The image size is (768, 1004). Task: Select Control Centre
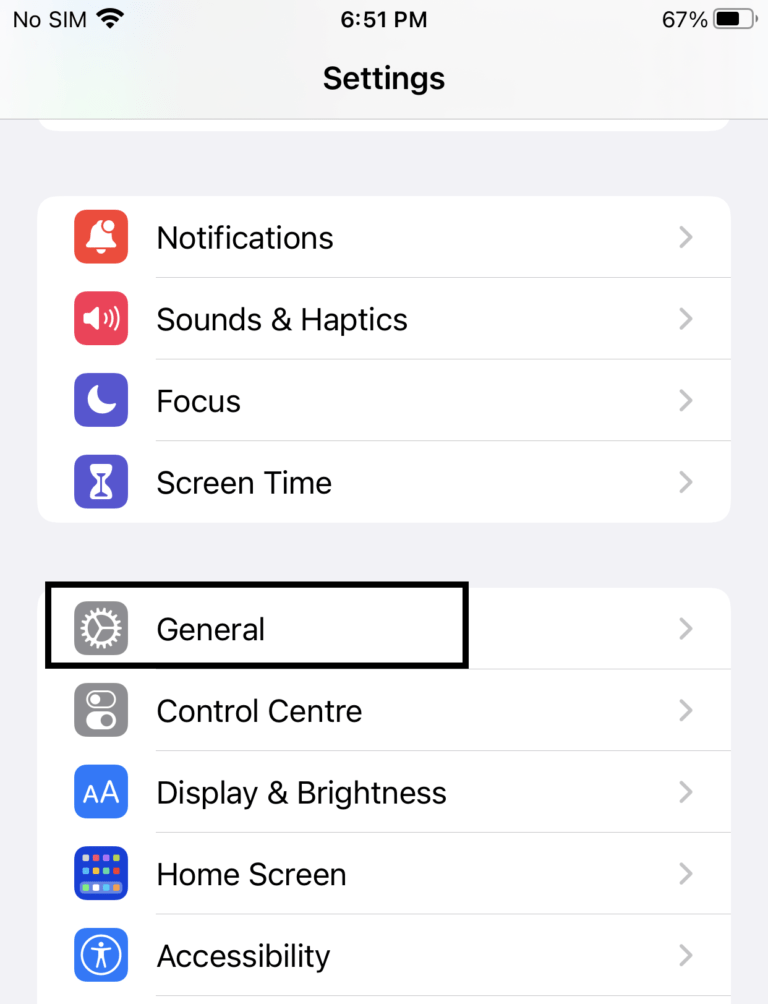(x=383, y=711)
